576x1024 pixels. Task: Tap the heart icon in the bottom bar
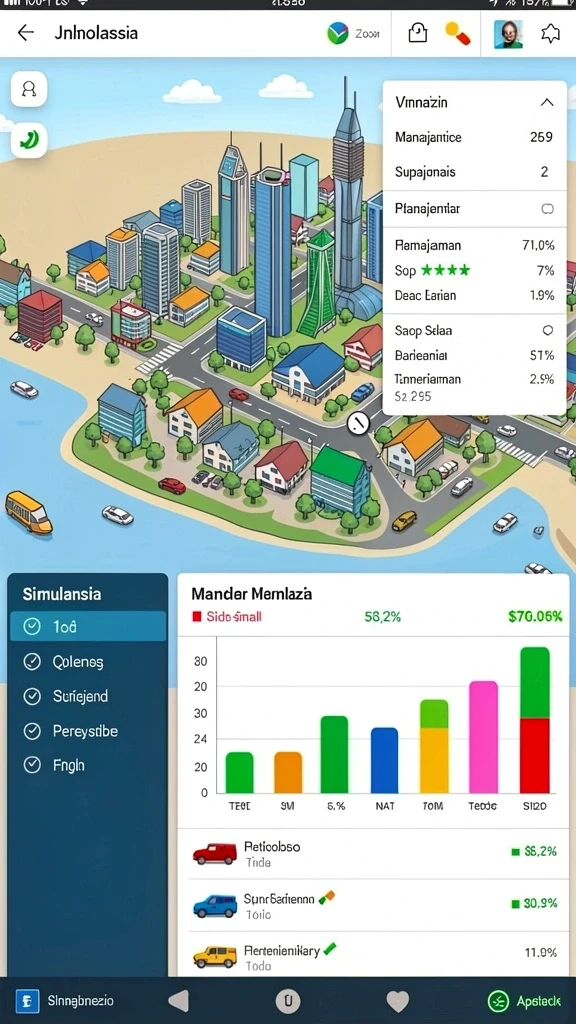click(398, 1001)
